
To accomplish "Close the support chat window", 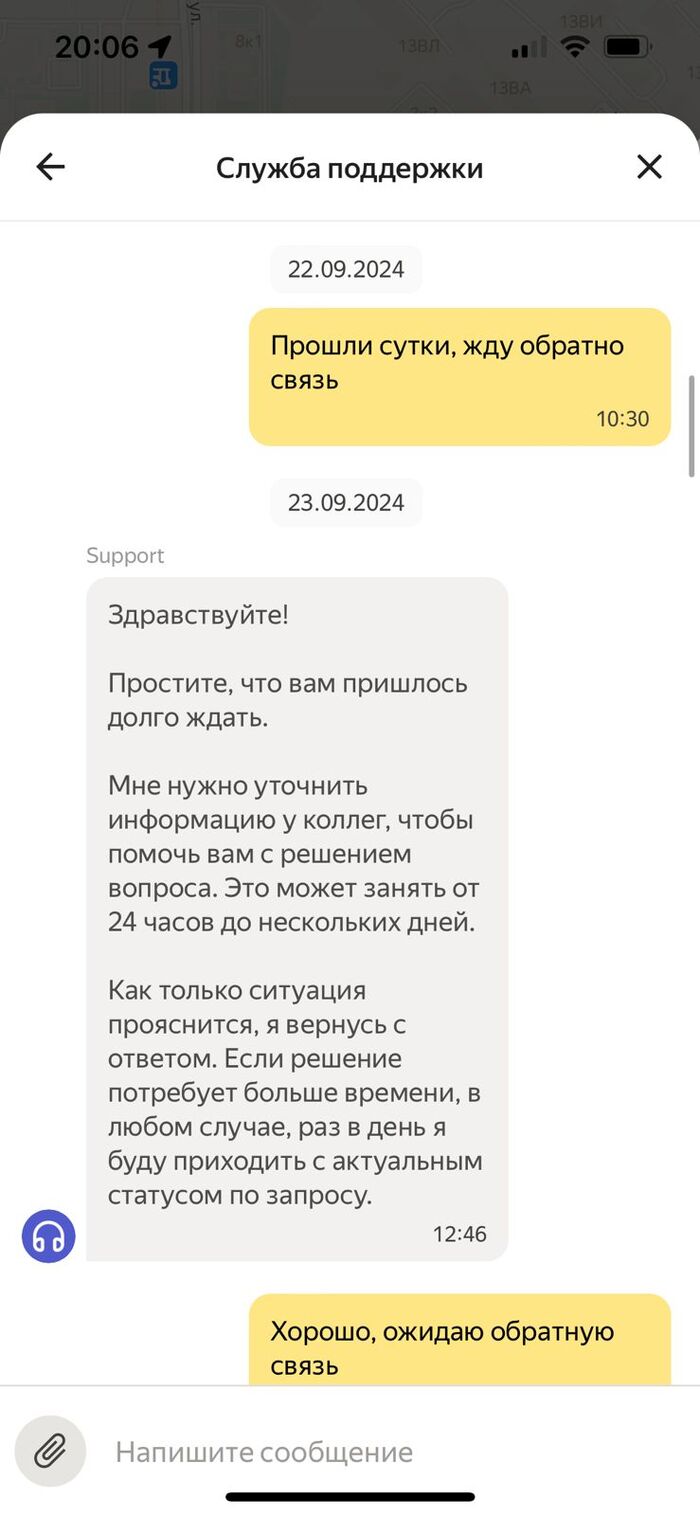I will point(649,167).
